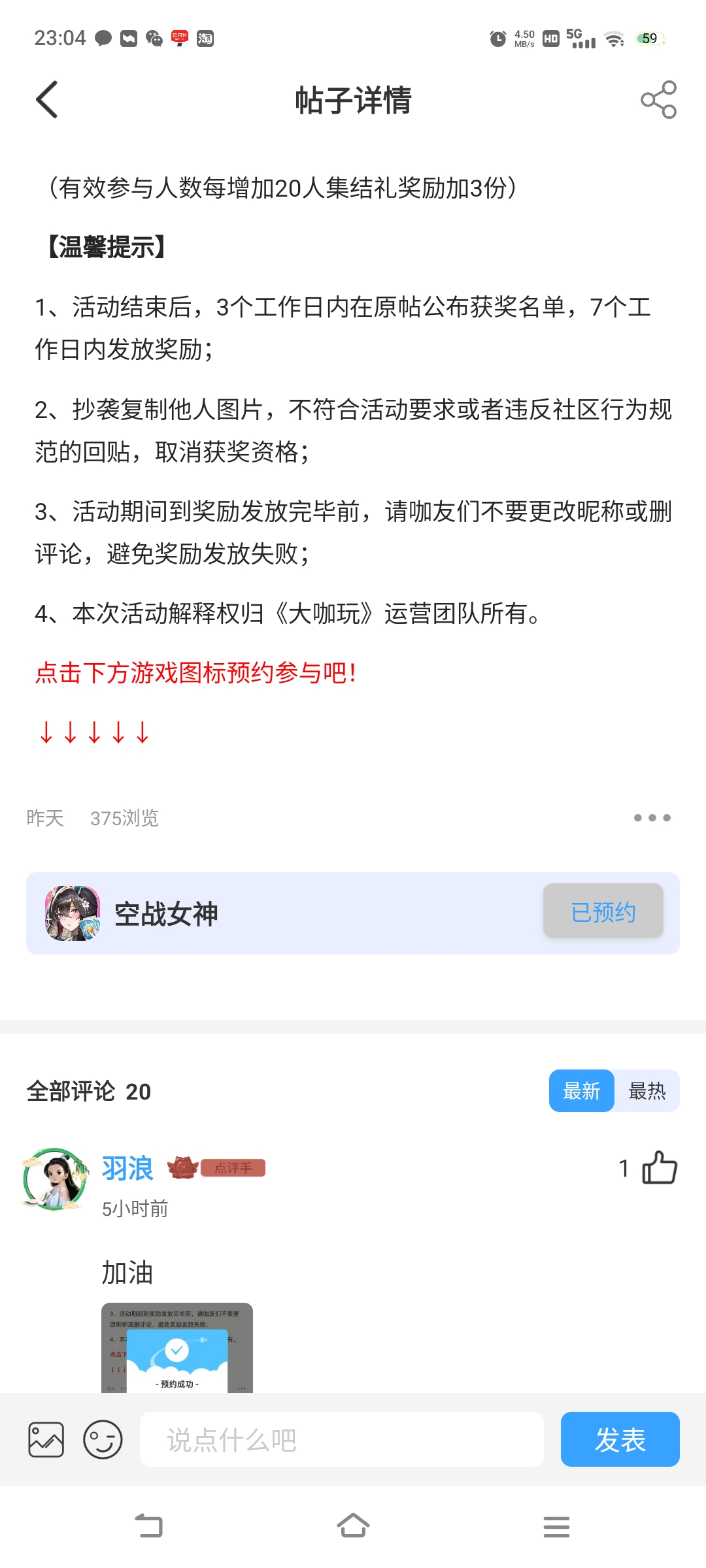Viewport: 706px width, 1568px height.
Task: Tap the 已预约 reservation button
Action: [x=603, y=911]
